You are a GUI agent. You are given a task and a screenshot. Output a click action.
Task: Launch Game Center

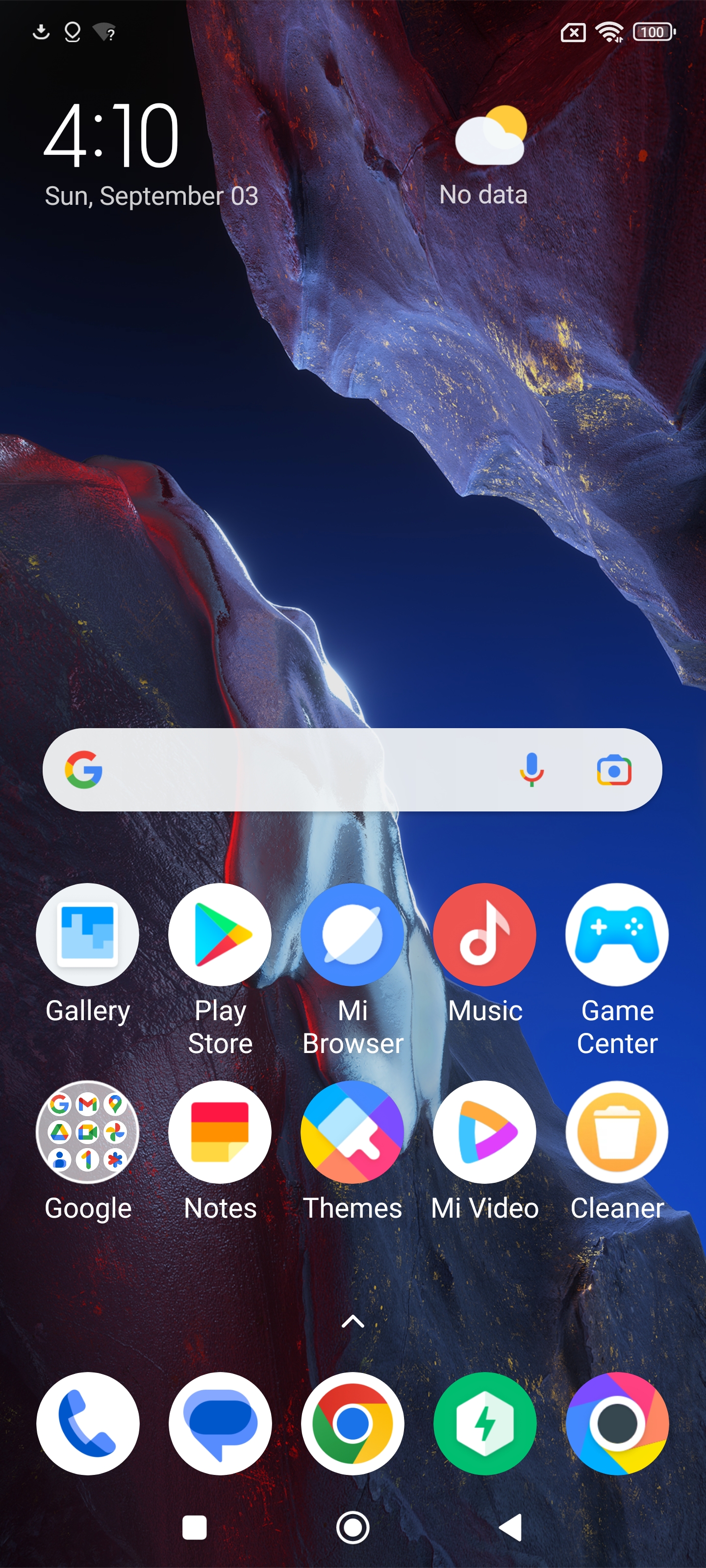pyautogui.click(x=617, y=934)
